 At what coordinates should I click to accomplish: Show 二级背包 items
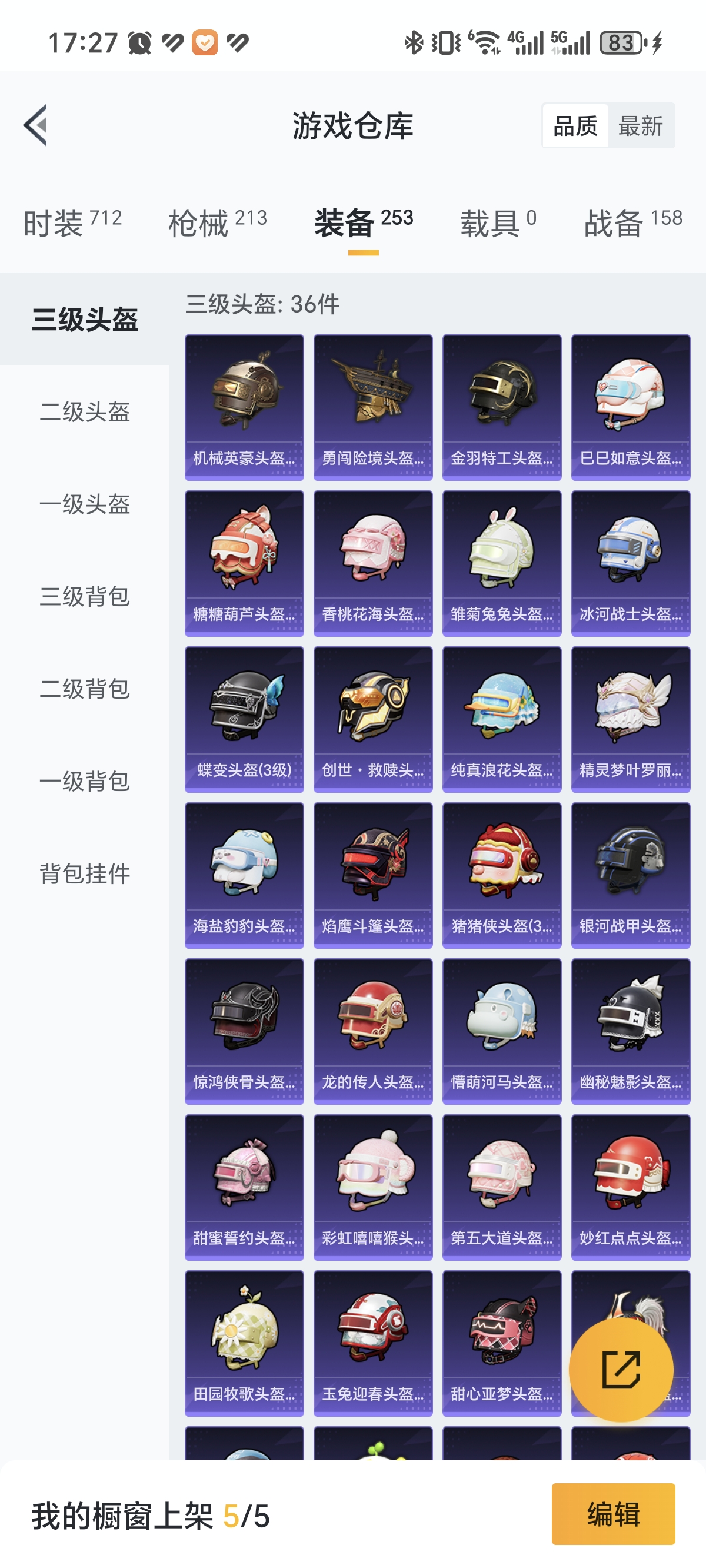tap(85, 689)
